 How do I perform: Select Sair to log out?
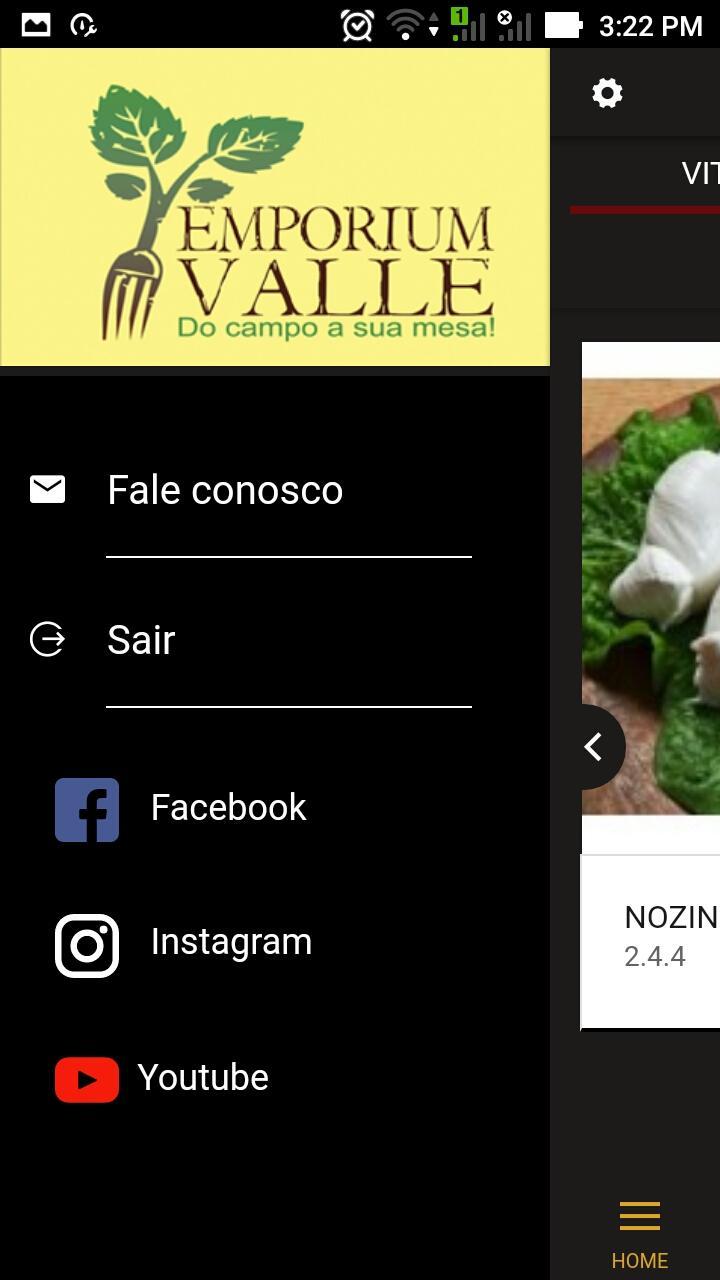pos(141,640)
